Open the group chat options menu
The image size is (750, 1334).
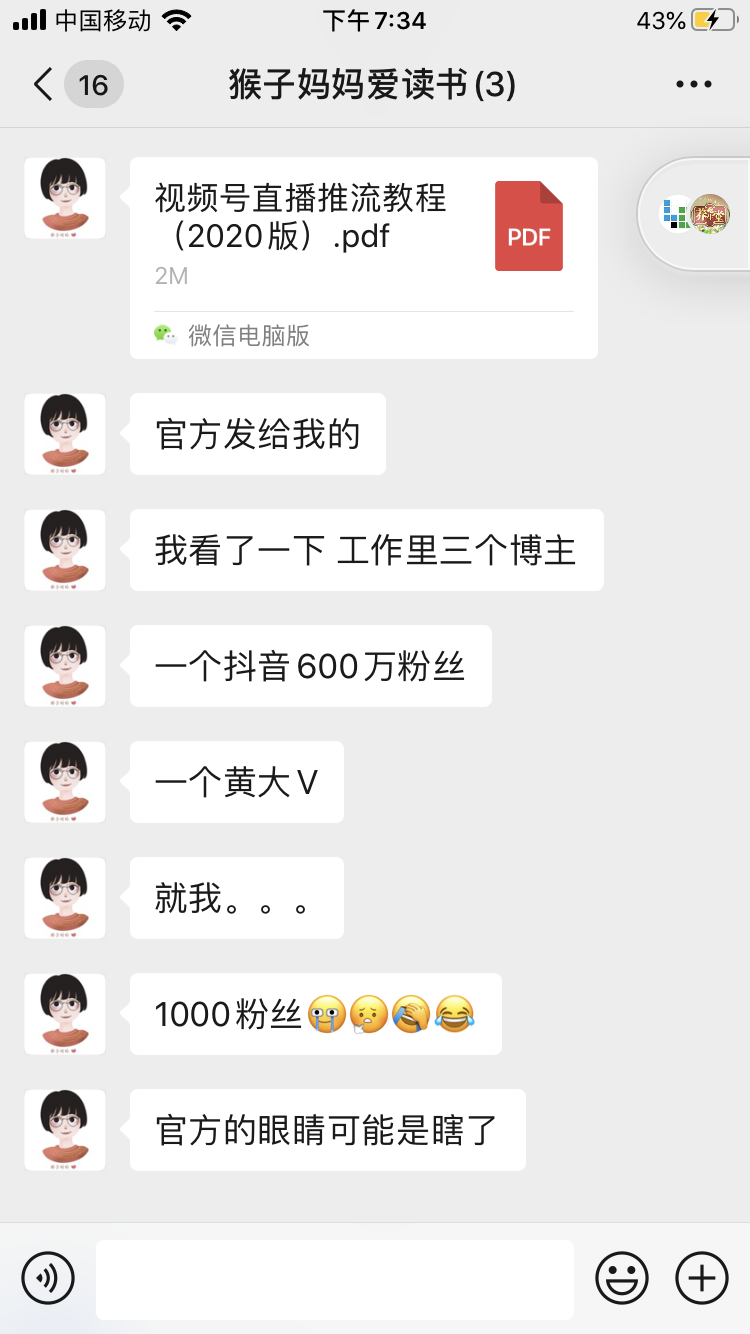click(693, 85)
